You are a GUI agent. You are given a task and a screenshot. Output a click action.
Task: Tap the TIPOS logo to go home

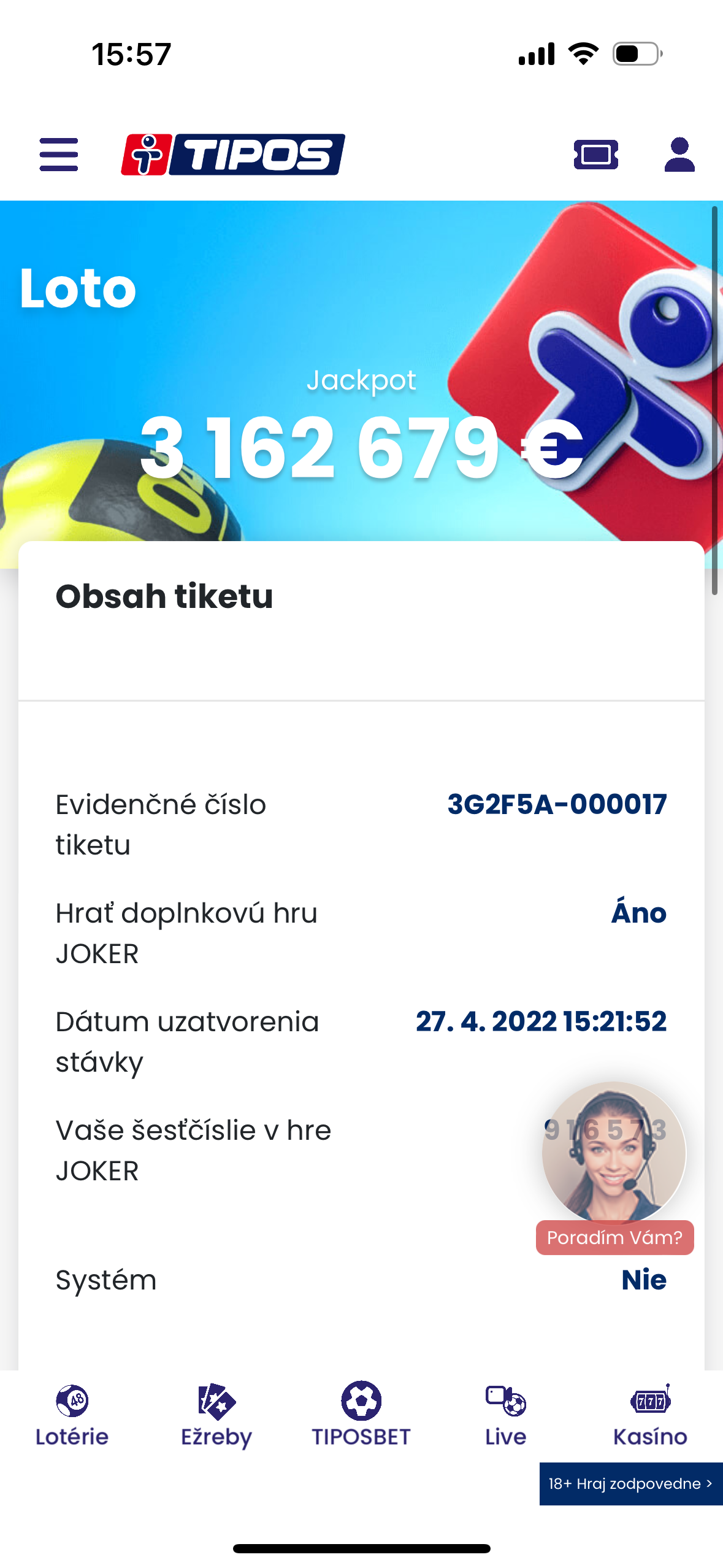coord(233,154)
